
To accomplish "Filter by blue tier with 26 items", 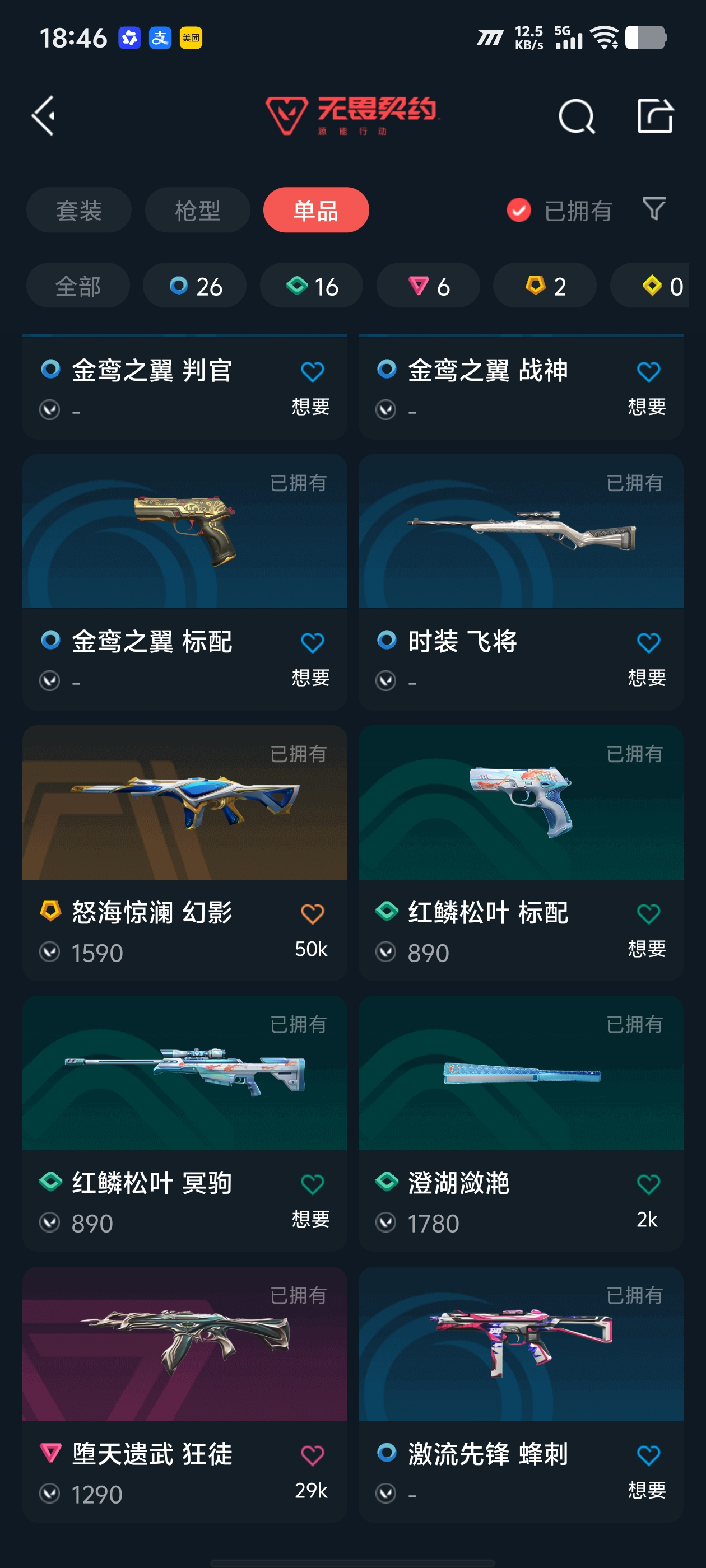I will point(195,286).
